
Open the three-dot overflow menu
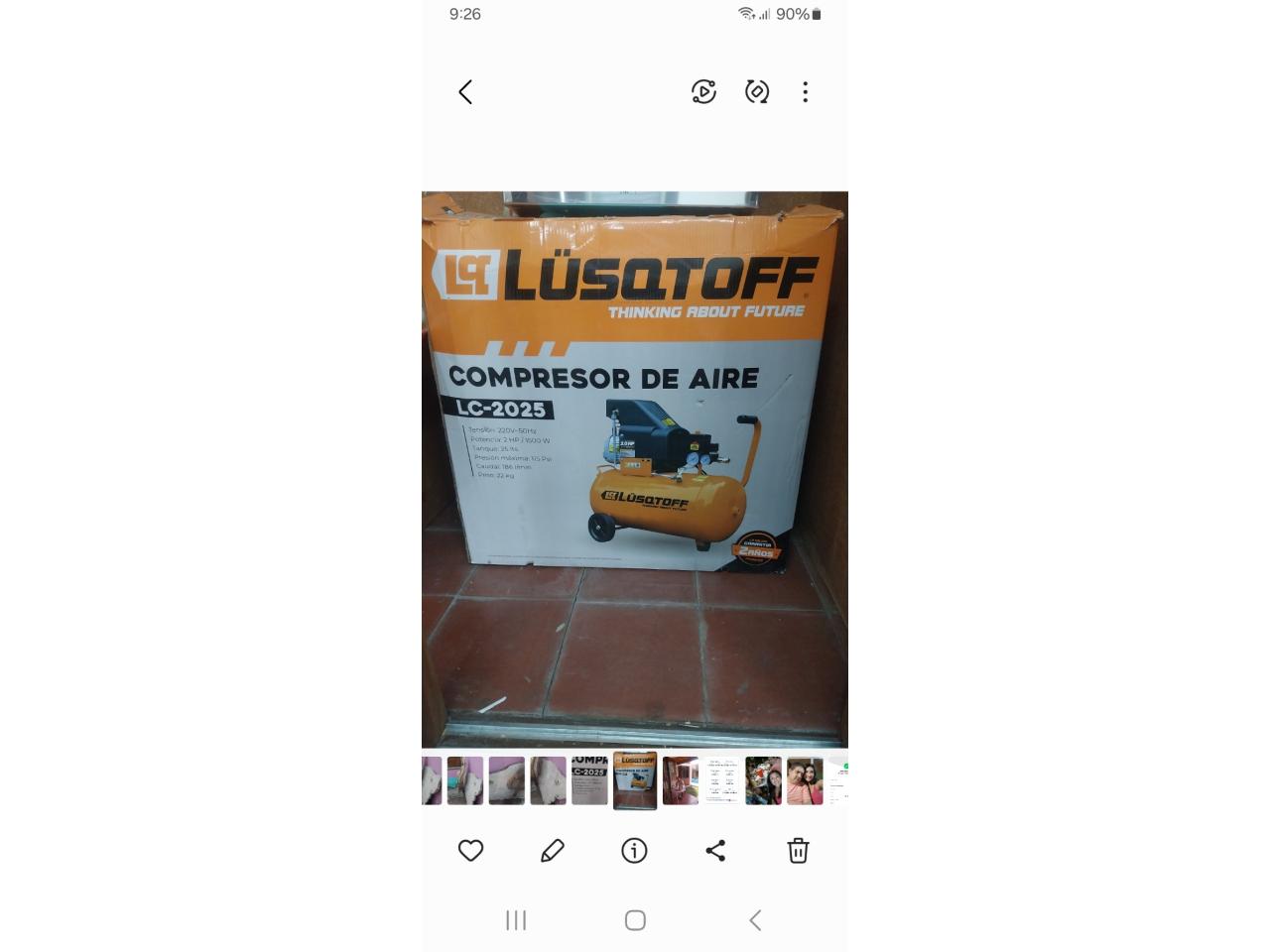coord(805,92)
